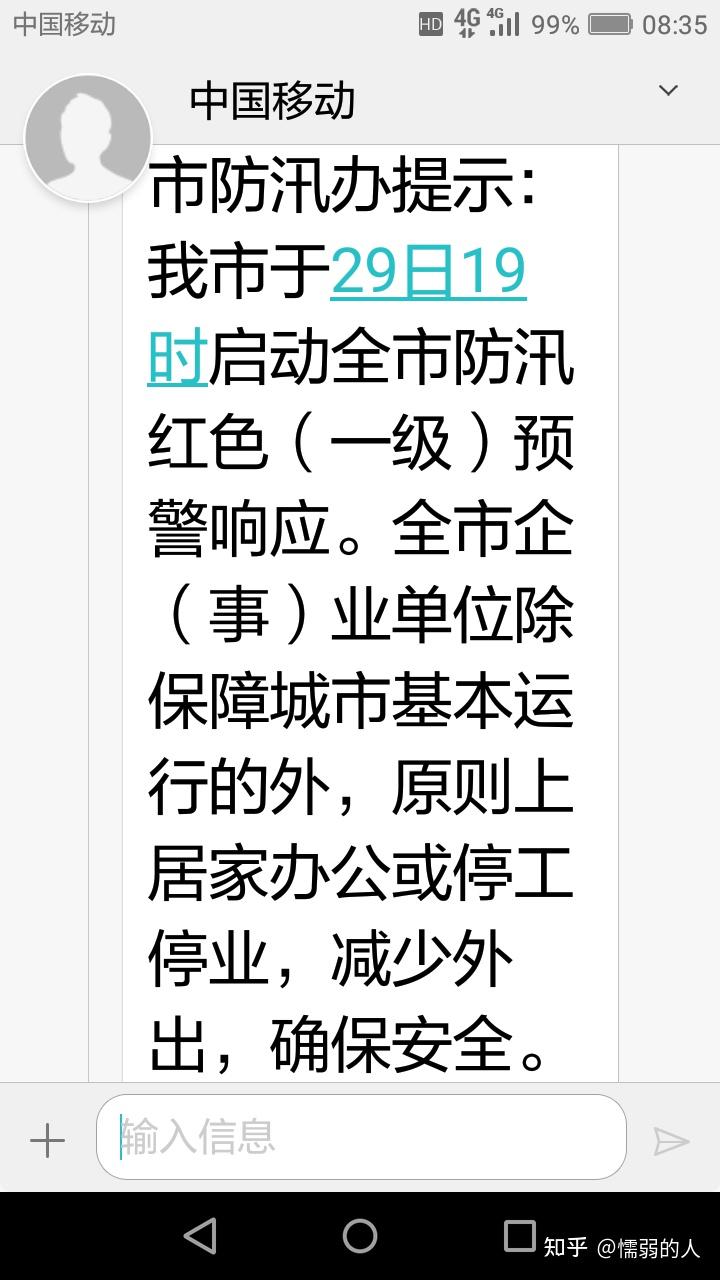Go to the home screen

pos(360,1236)
